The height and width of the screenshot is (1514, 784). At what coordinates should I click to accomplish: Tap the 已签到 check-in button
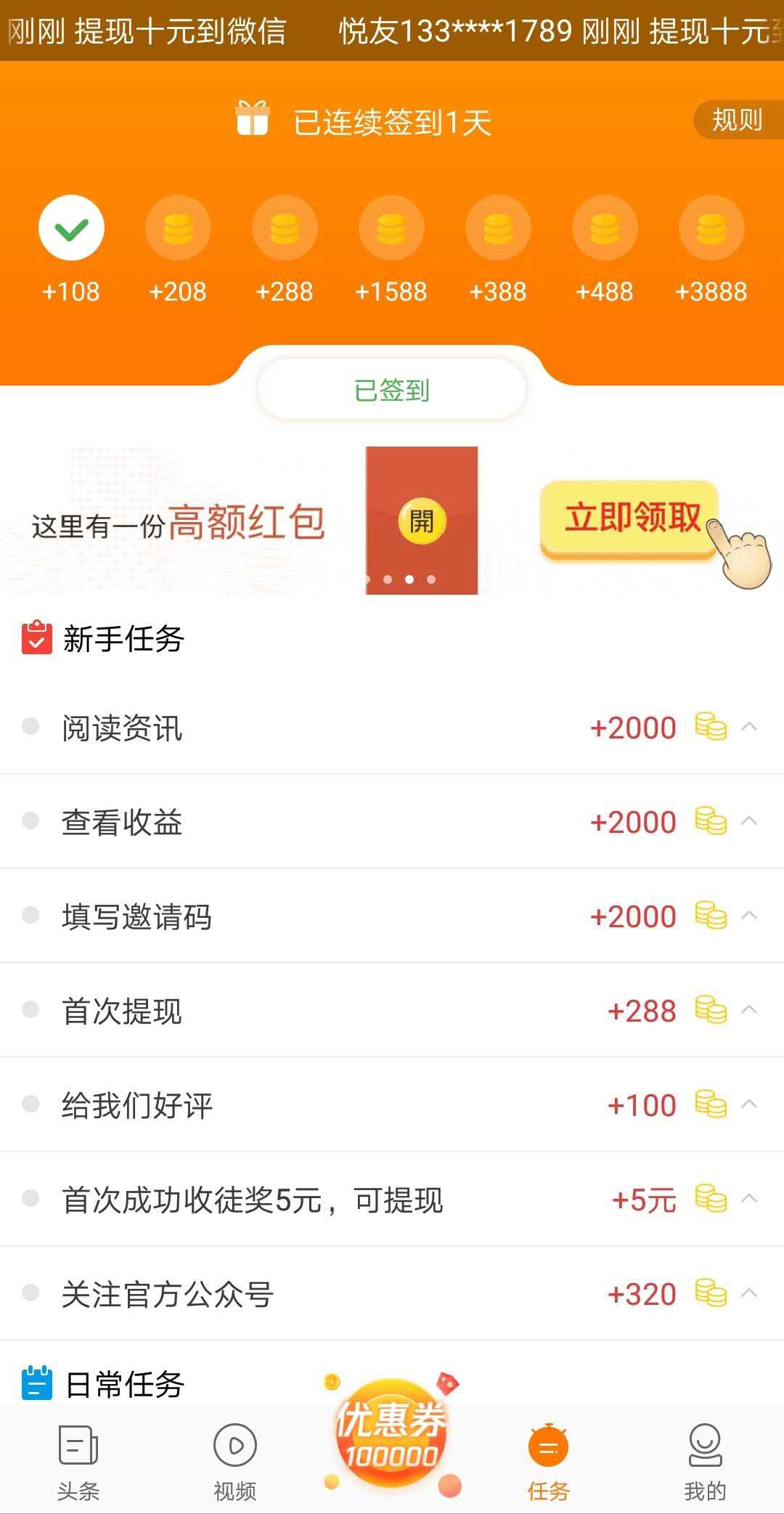coord(392,390)
